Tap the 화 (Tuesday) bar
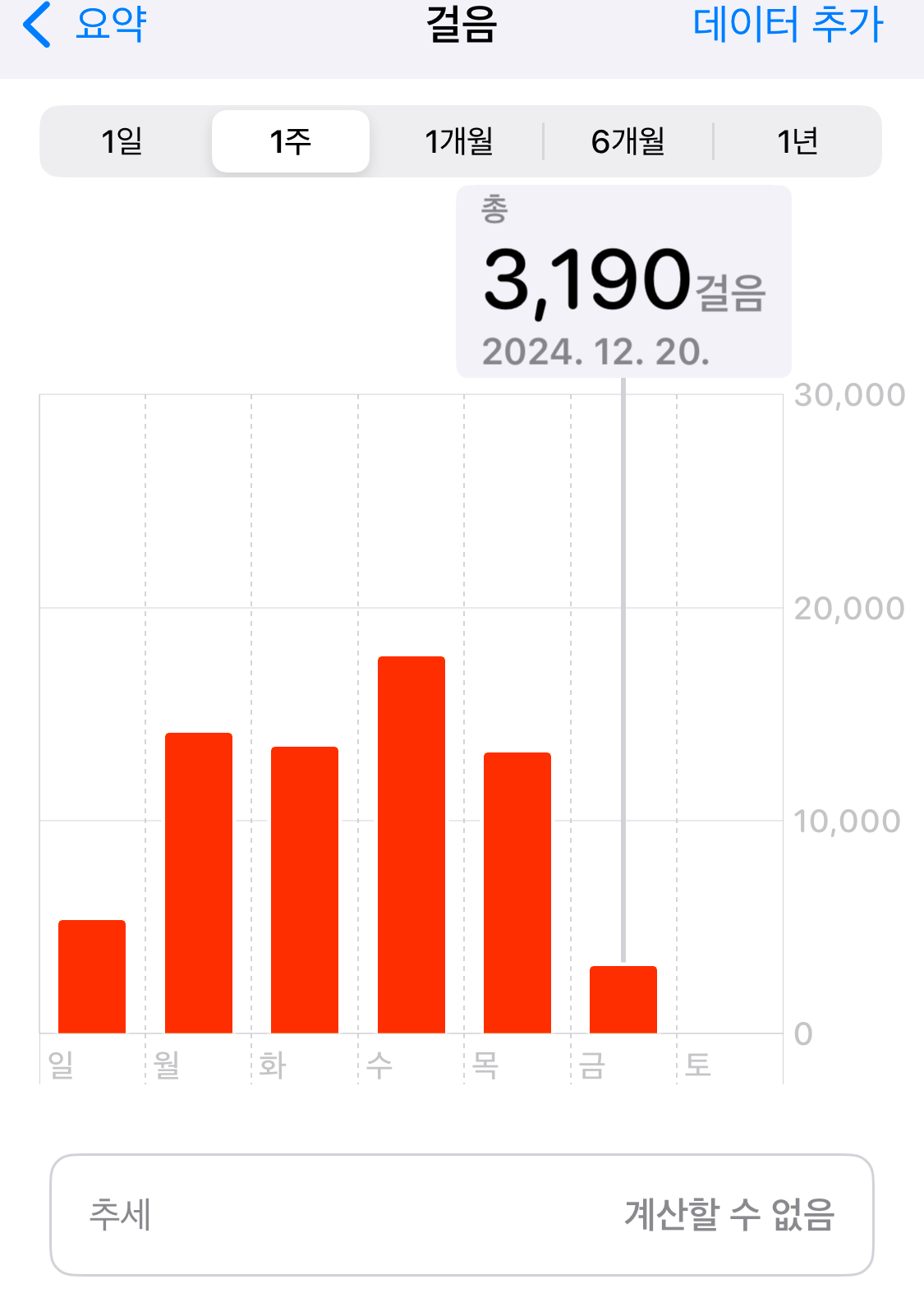Image resolution: width=924 pixels, height=1316 pixels. coord(305,891)
